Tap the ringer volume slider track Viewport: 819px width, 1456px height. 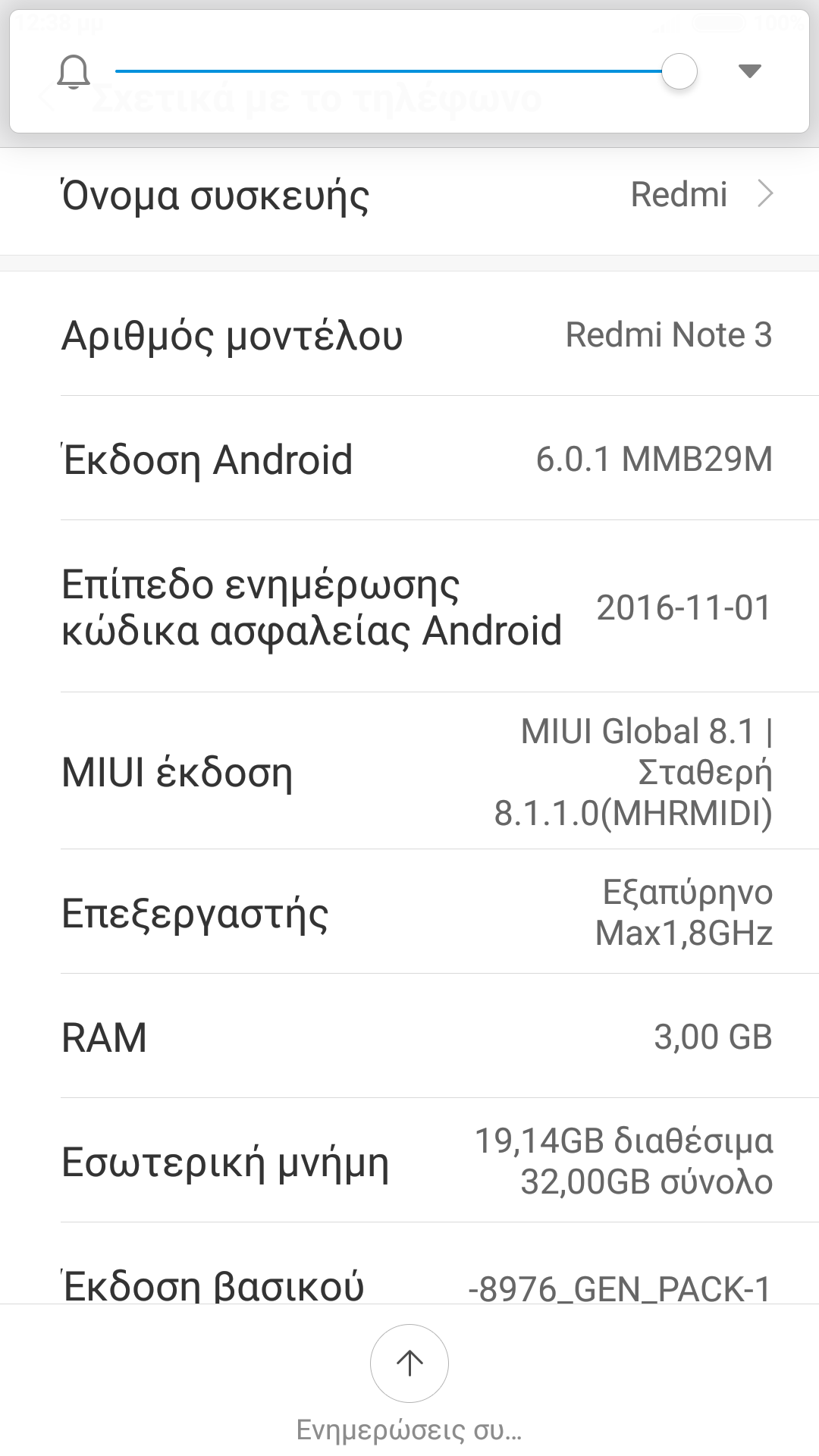pos(387,71)
